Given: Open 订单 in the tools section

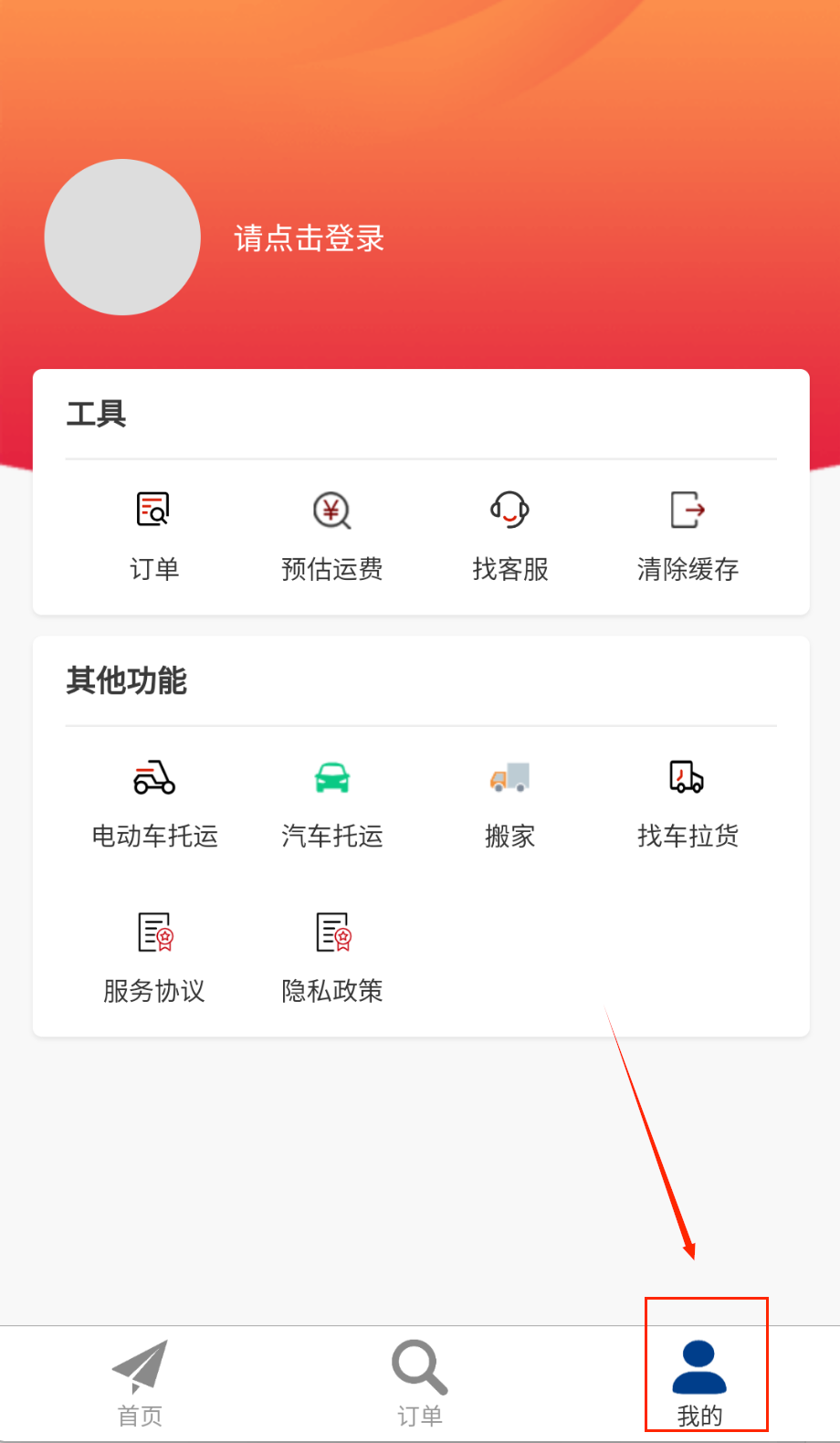Looking at the screenshot, I should coord(153,534).
